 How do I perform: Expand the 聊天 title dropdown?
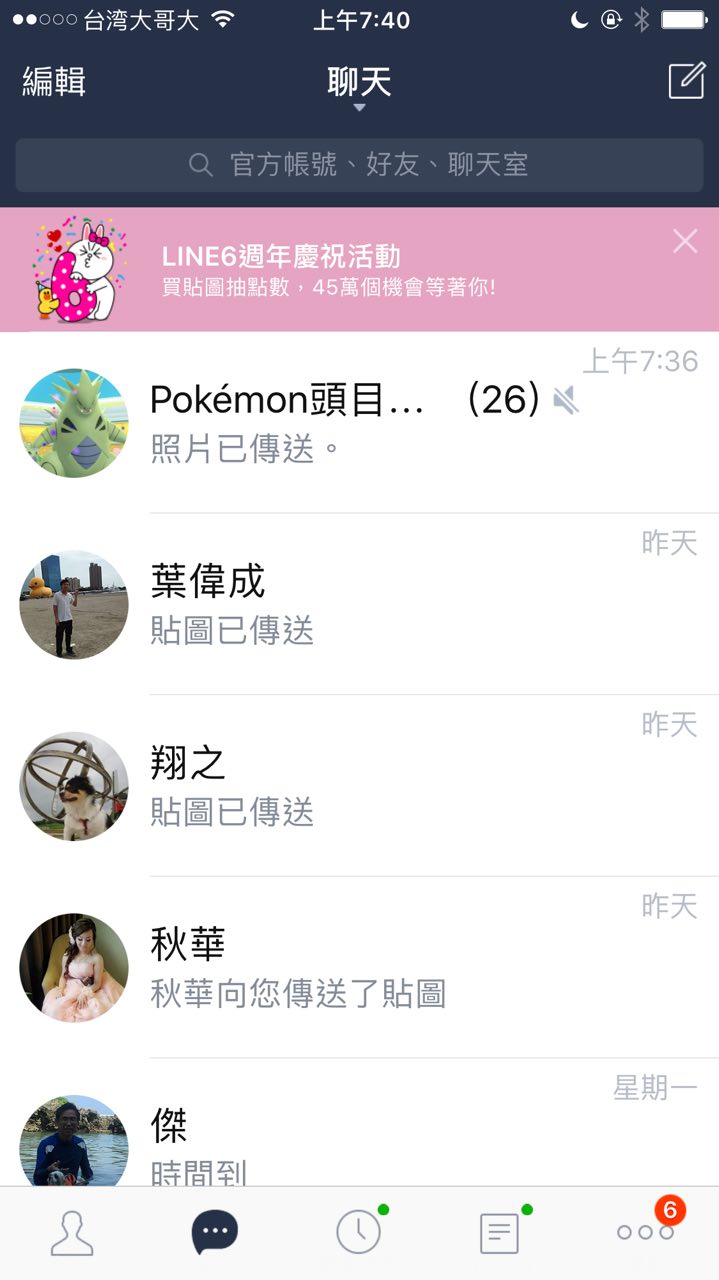pos(359,87)
